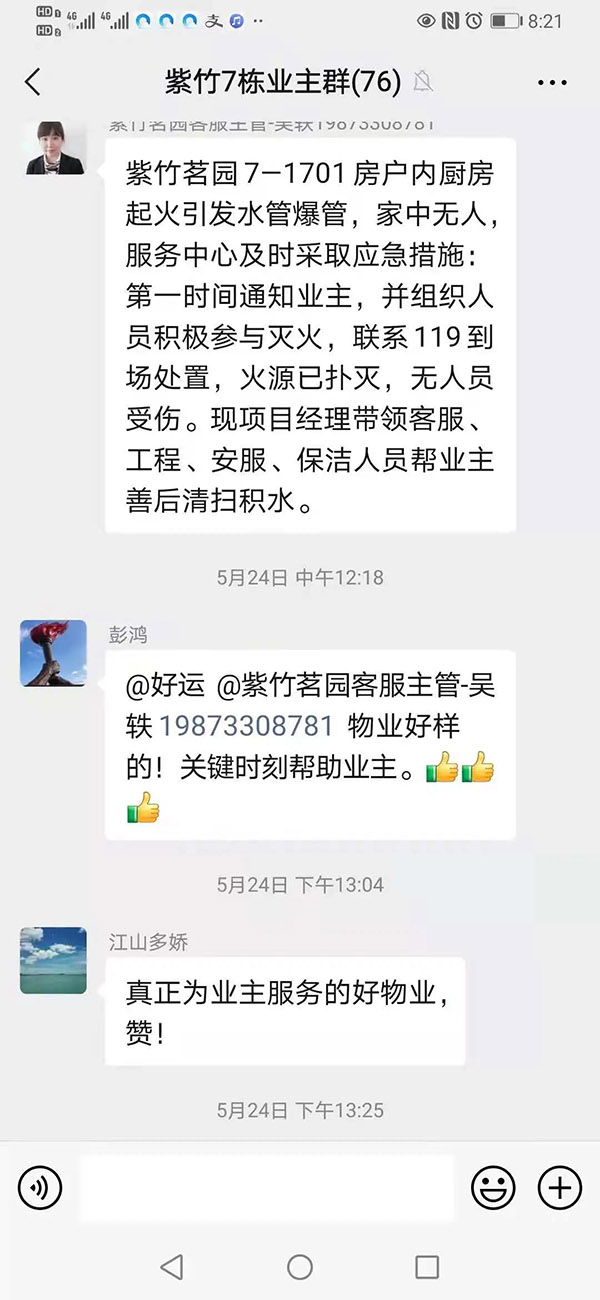Tap the message text field
Viewport: 600px width, 1300px height.
[266, 1188]
